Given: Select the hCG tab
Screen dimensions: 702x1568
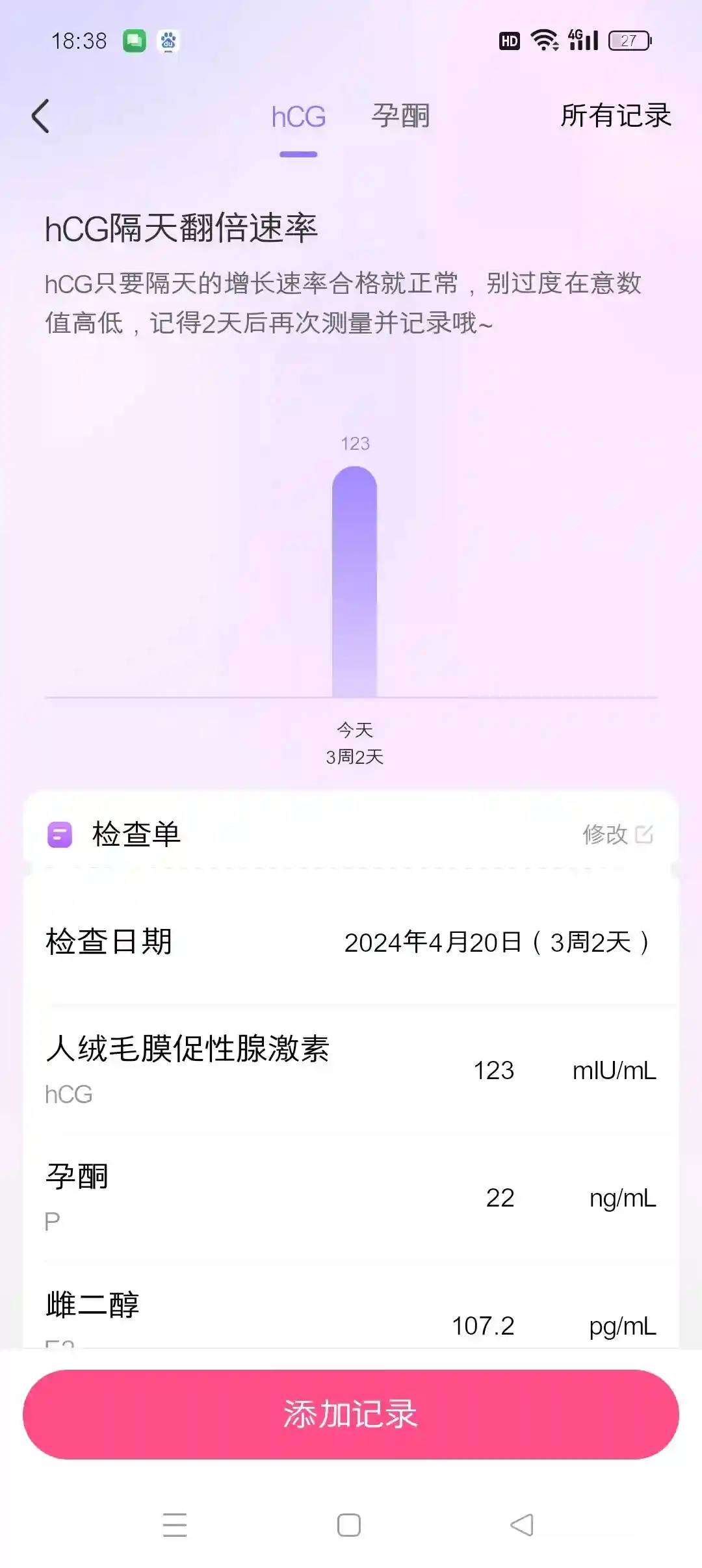Looking at the screenshot, I should point(298,118).
